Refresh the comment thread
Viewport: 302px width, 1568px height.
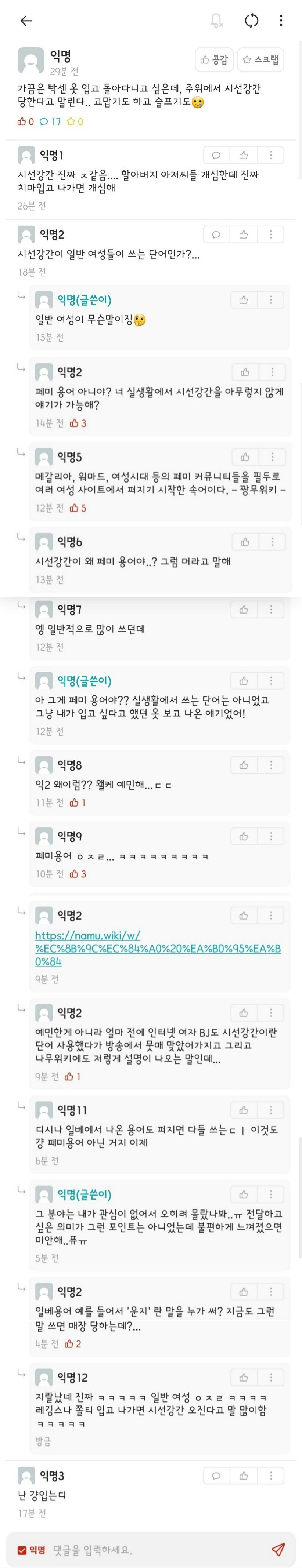click(x=251, y=21)
